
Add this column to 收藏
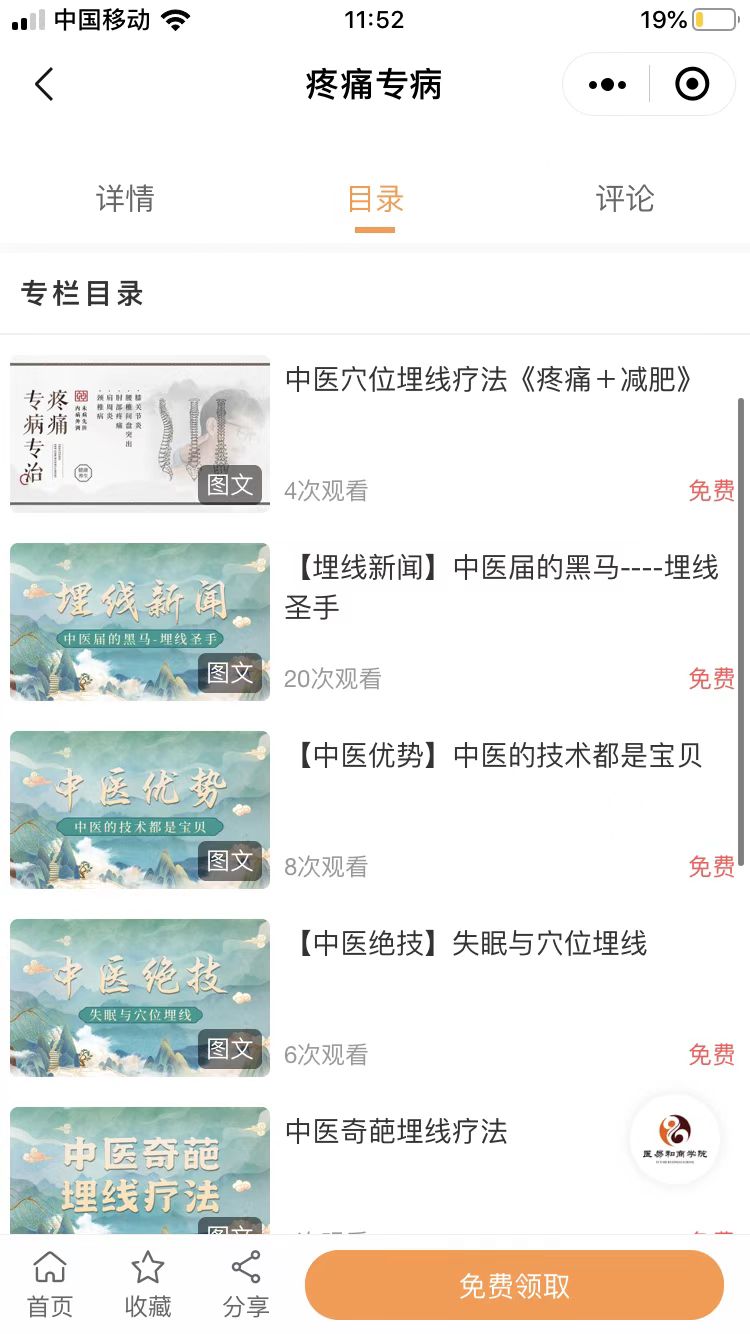pyautogui.click(x=148, y=1285)
